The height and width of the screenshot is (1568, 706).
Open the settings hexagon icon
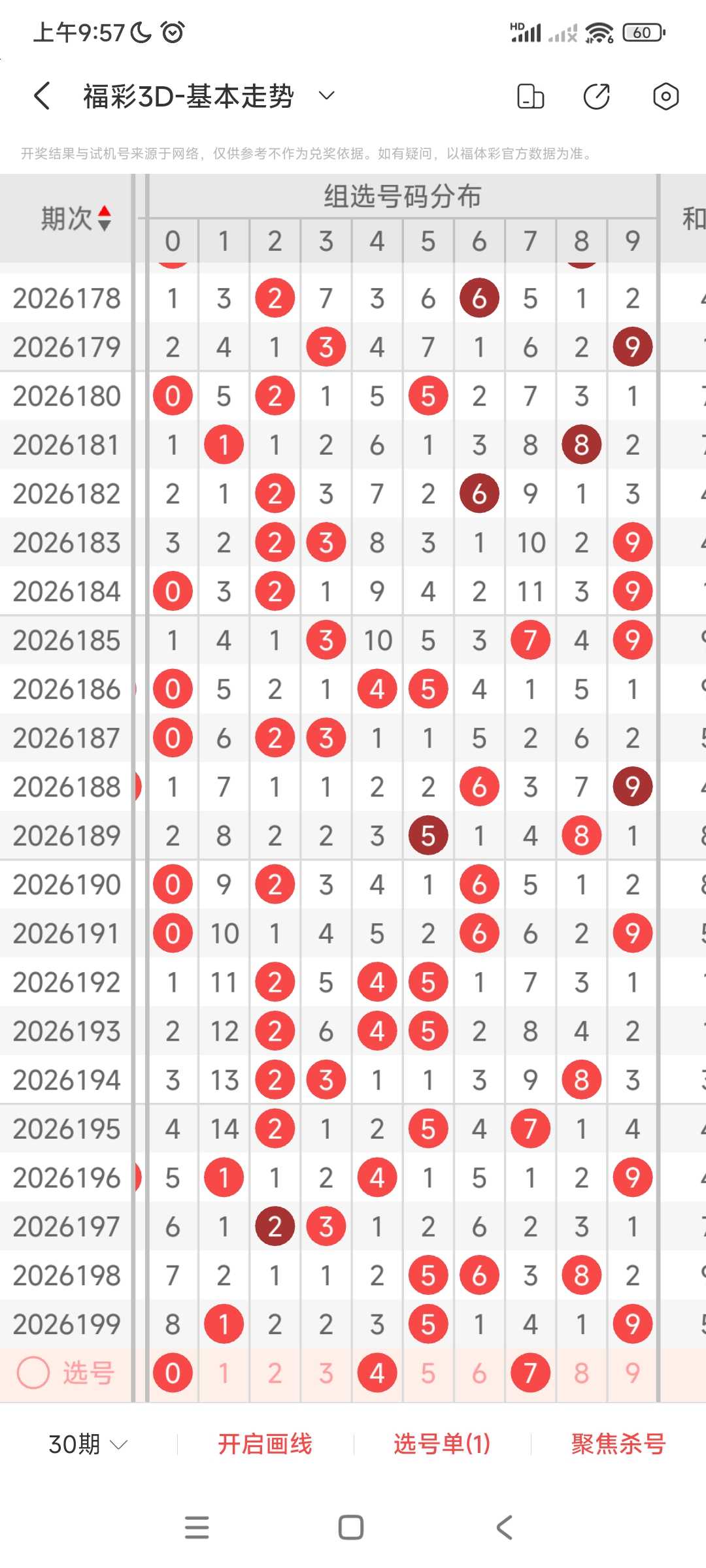[x=665, y=97]
